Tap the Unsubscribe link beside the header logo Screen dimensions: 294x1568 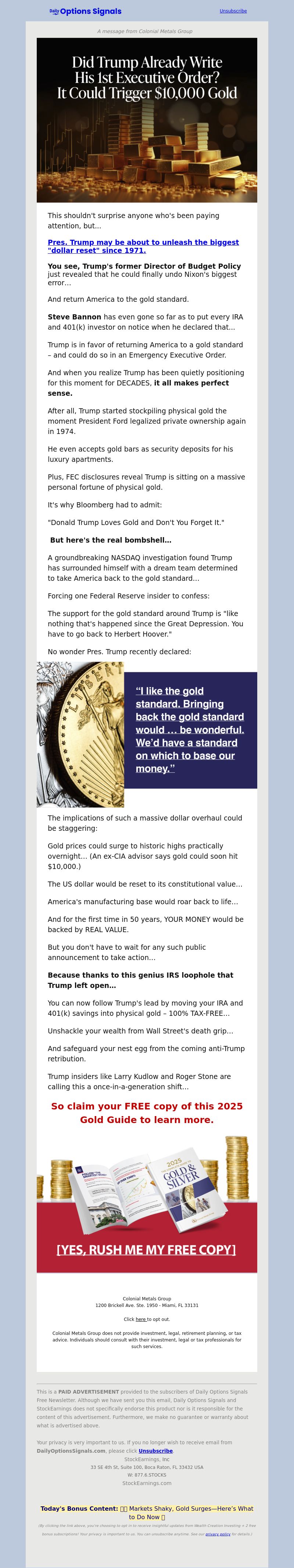click(x=233, y=11)
